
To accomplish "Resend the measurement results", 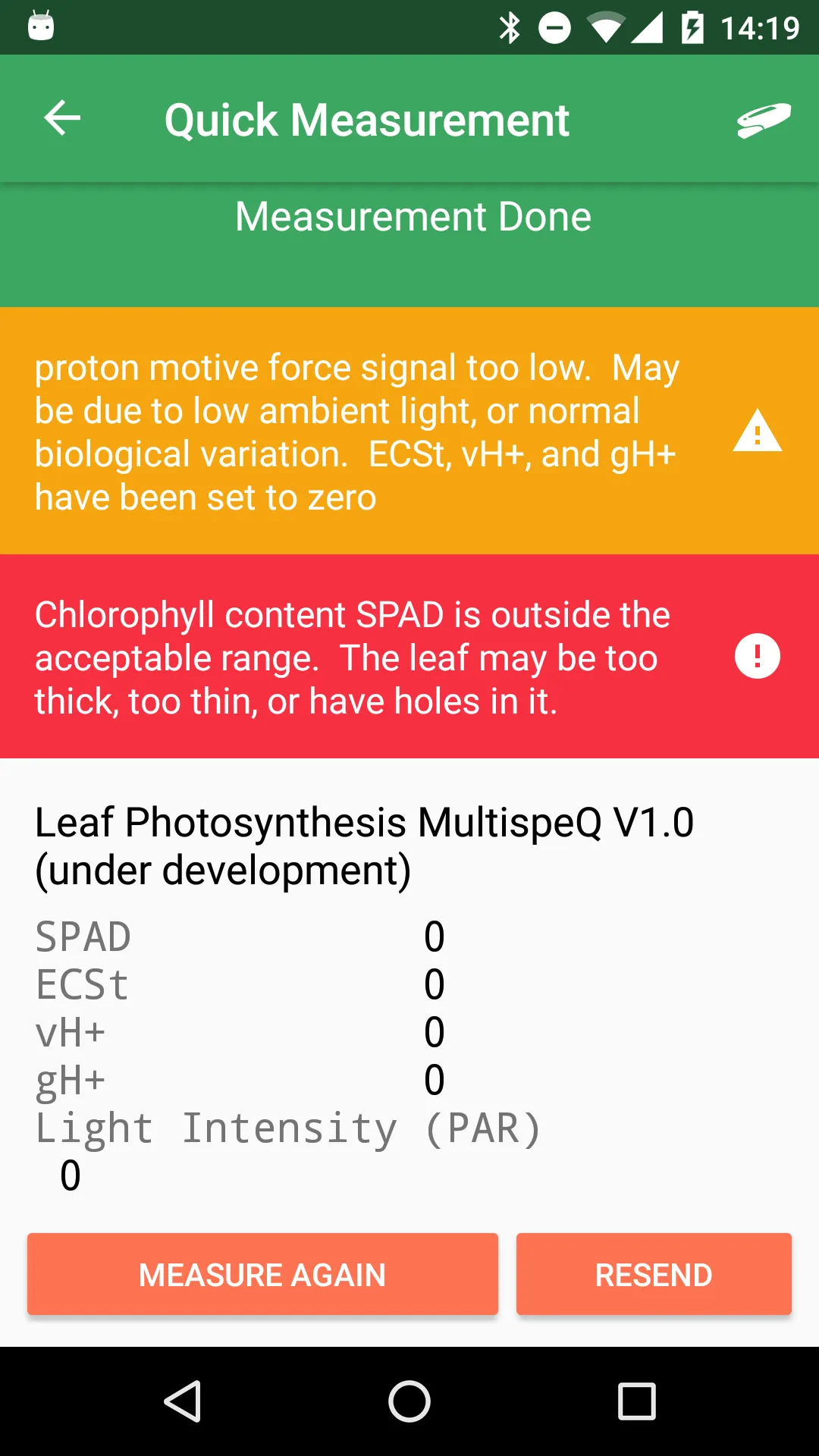I will [654, 1274].
